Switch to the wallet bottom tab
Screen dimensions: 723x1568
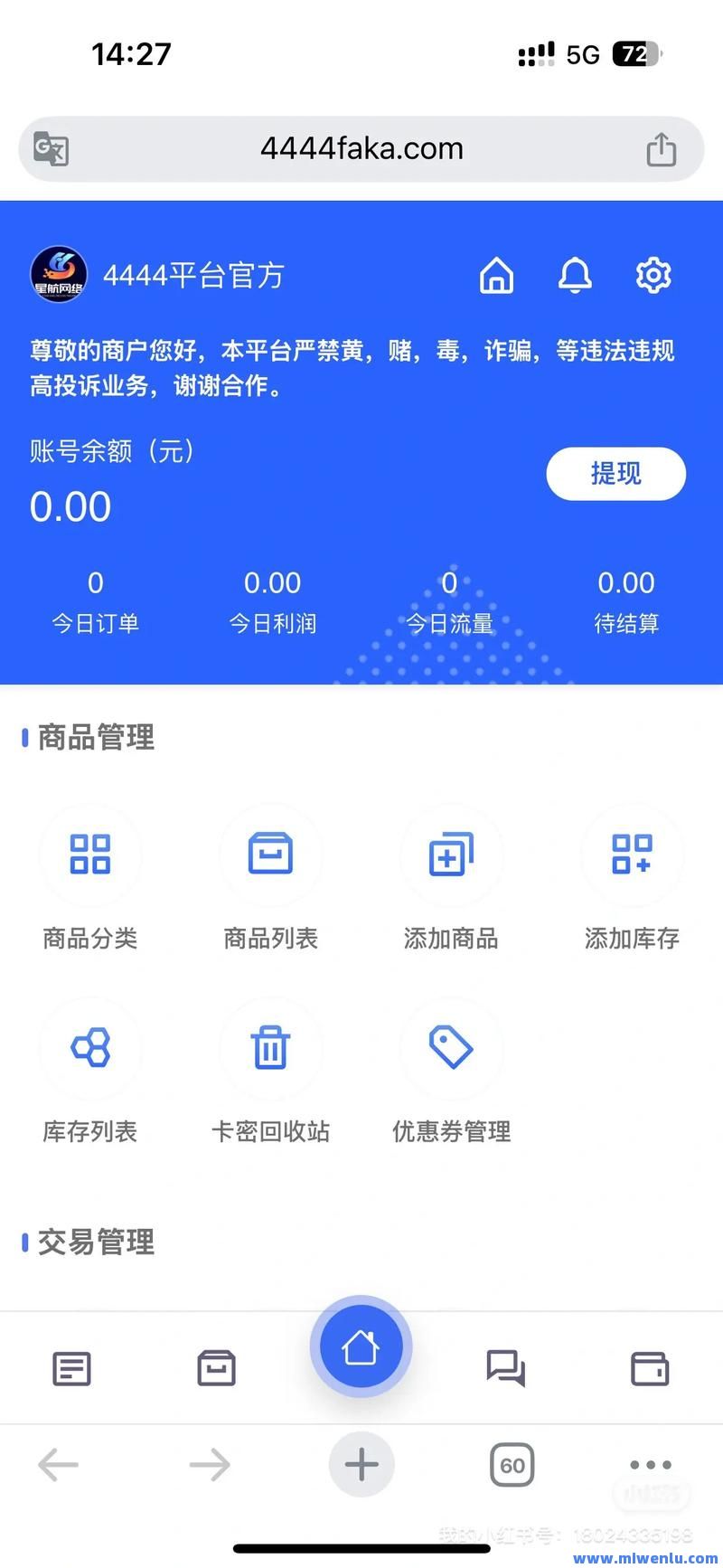point(650,1369)
